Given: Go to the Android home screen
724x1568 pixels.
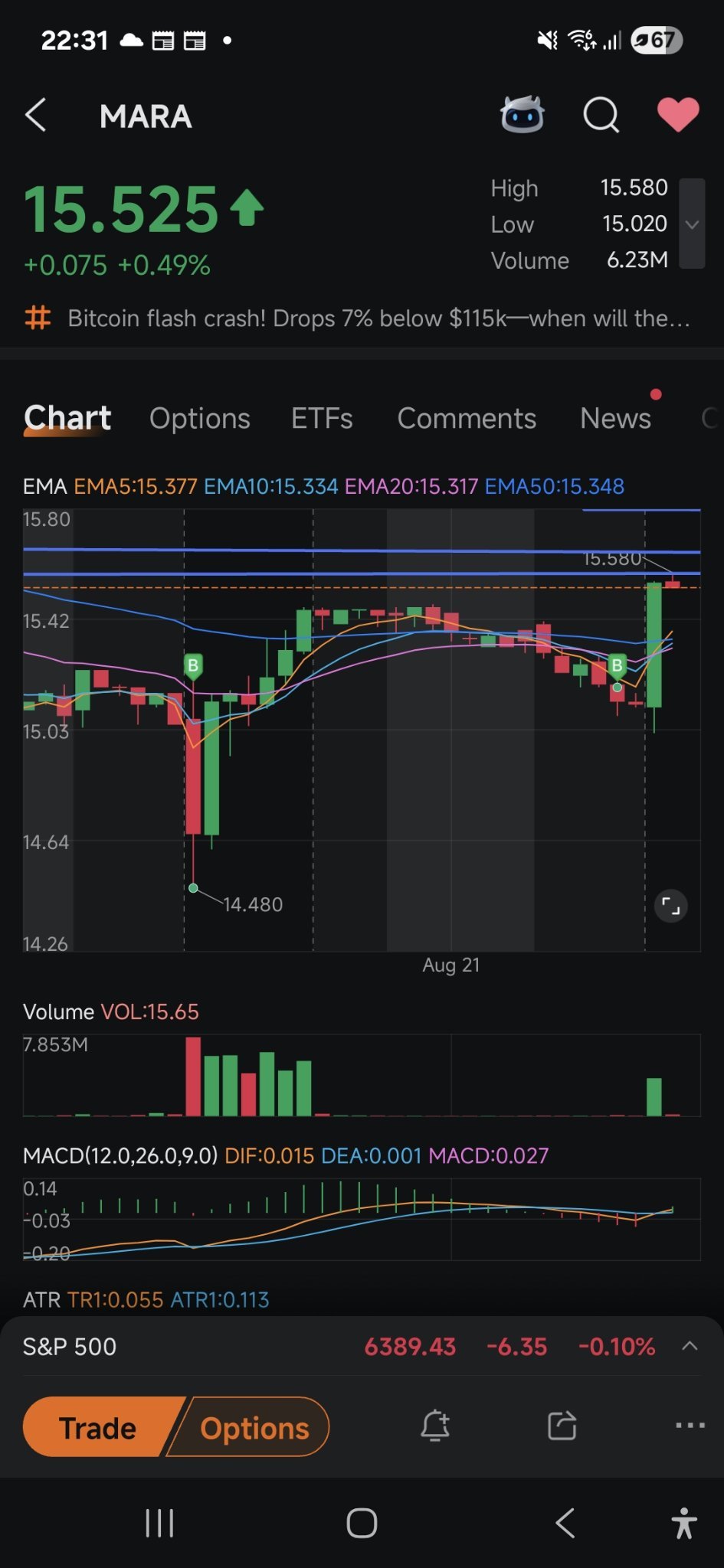Looking at the screenshot, I should (x=362, y=1524).
